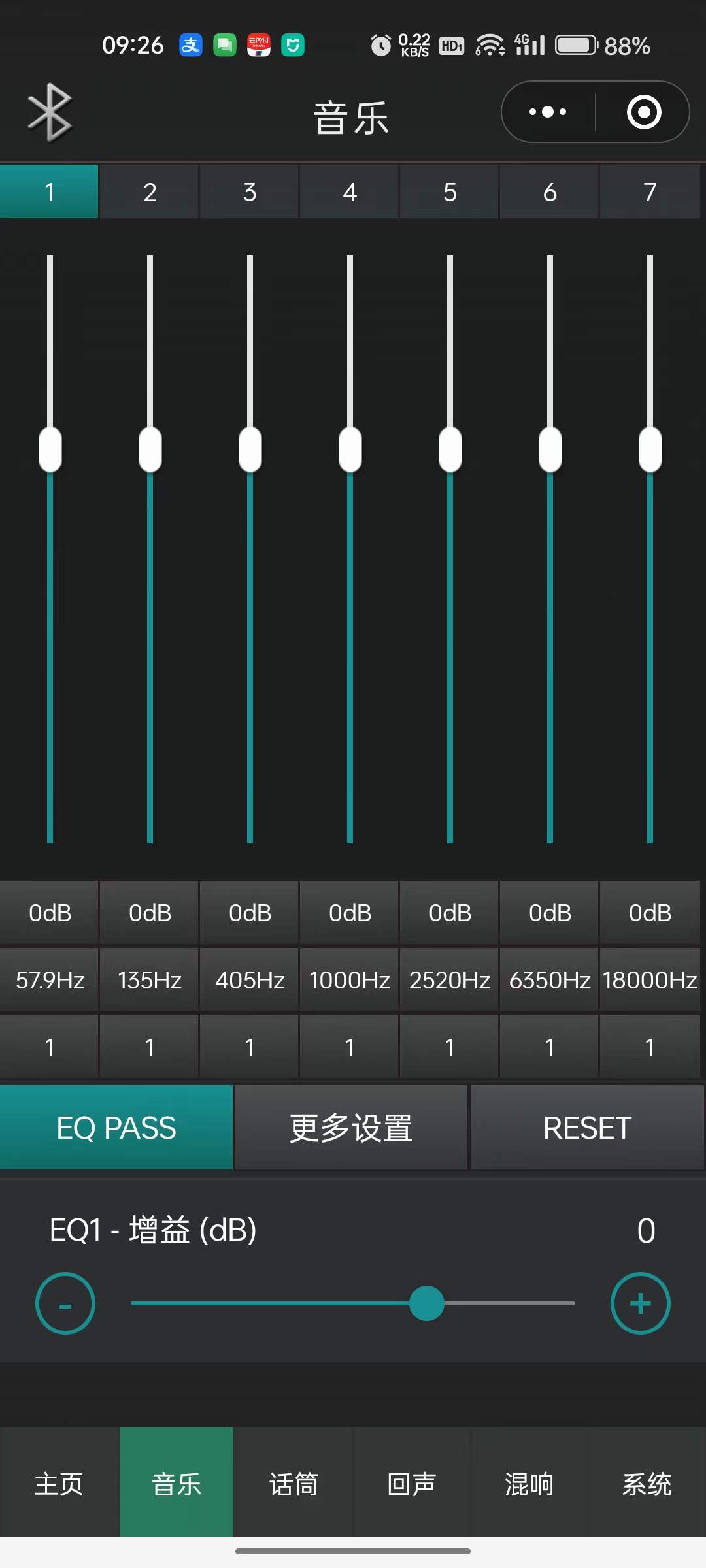Tap the 18000Hz frequency cell

[x=650, y=980]
